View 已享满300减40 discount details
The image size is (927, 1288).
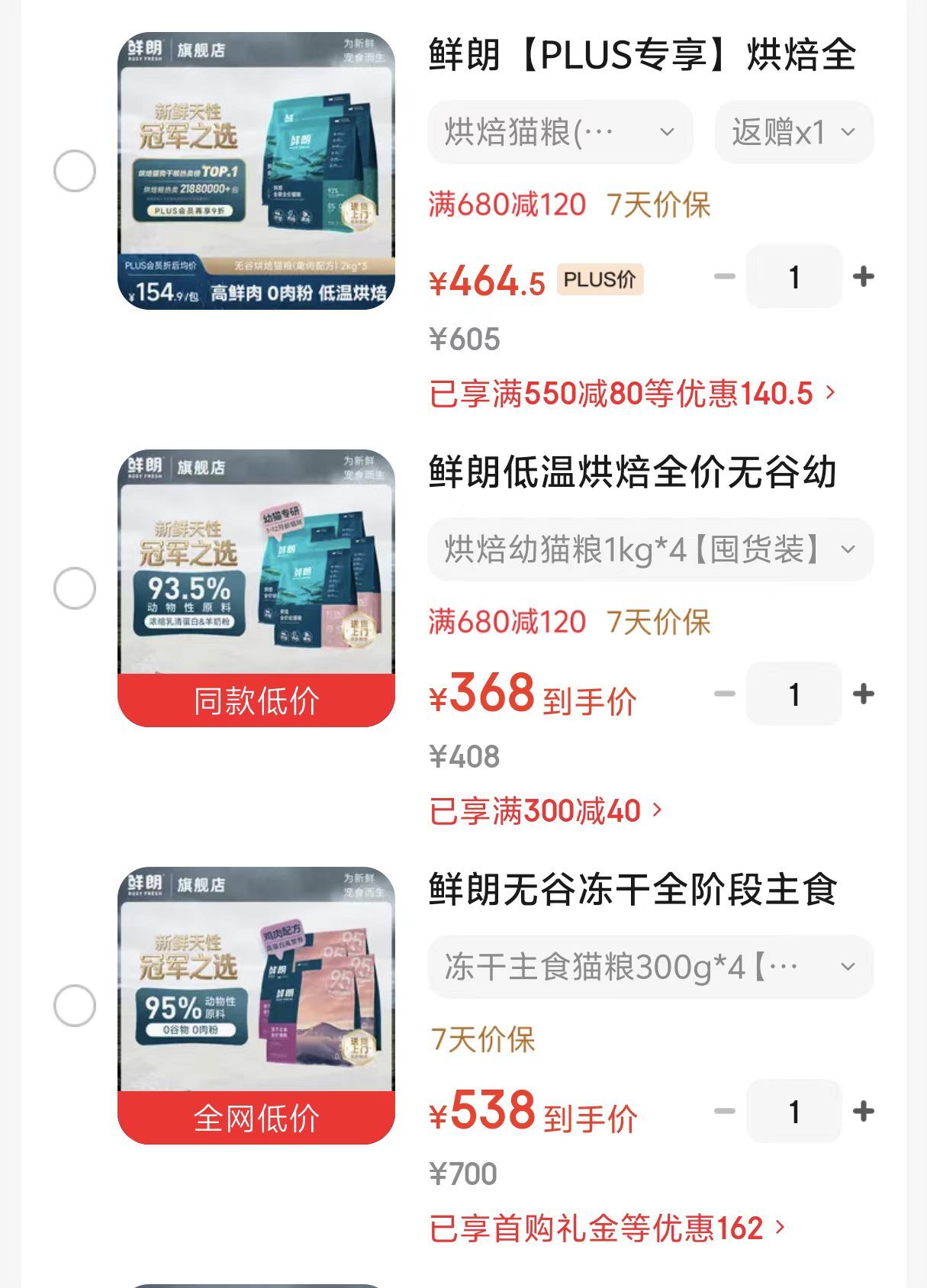546,811
